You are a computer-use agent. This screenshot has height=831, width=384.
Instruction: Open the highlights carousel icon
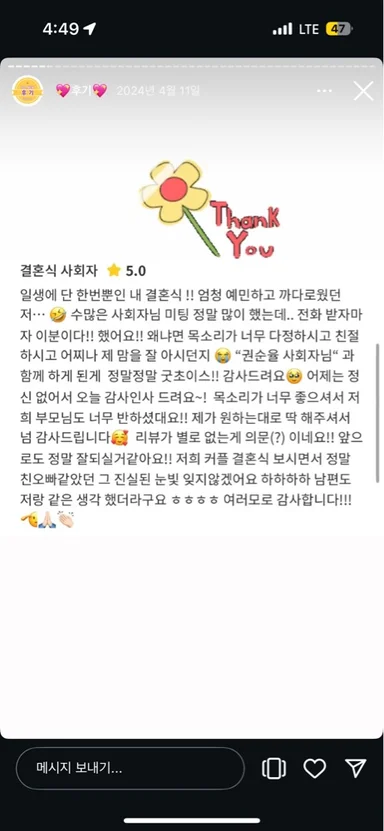[274, 768]
